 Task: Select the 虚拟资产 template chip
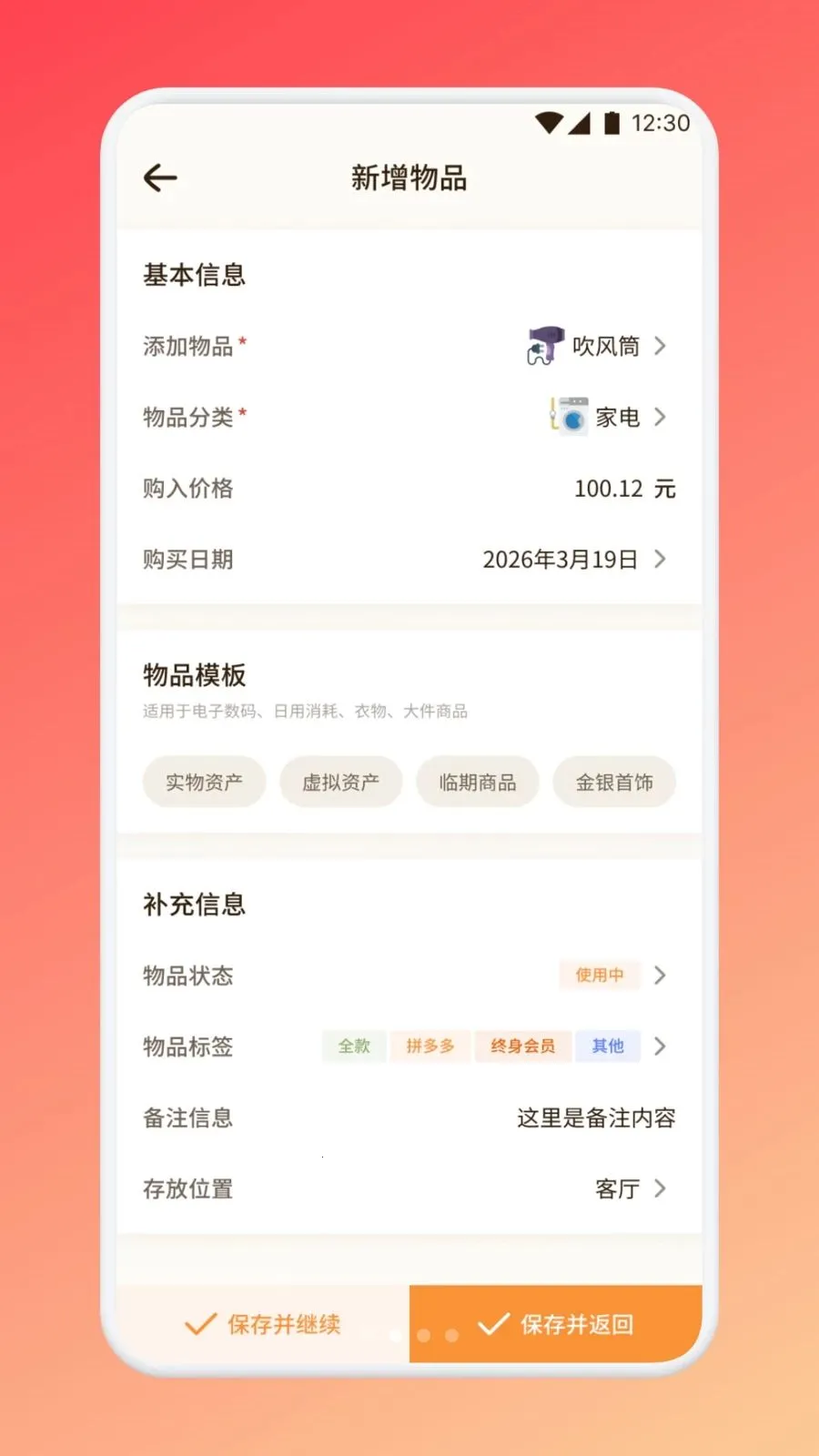pos(340,783)
